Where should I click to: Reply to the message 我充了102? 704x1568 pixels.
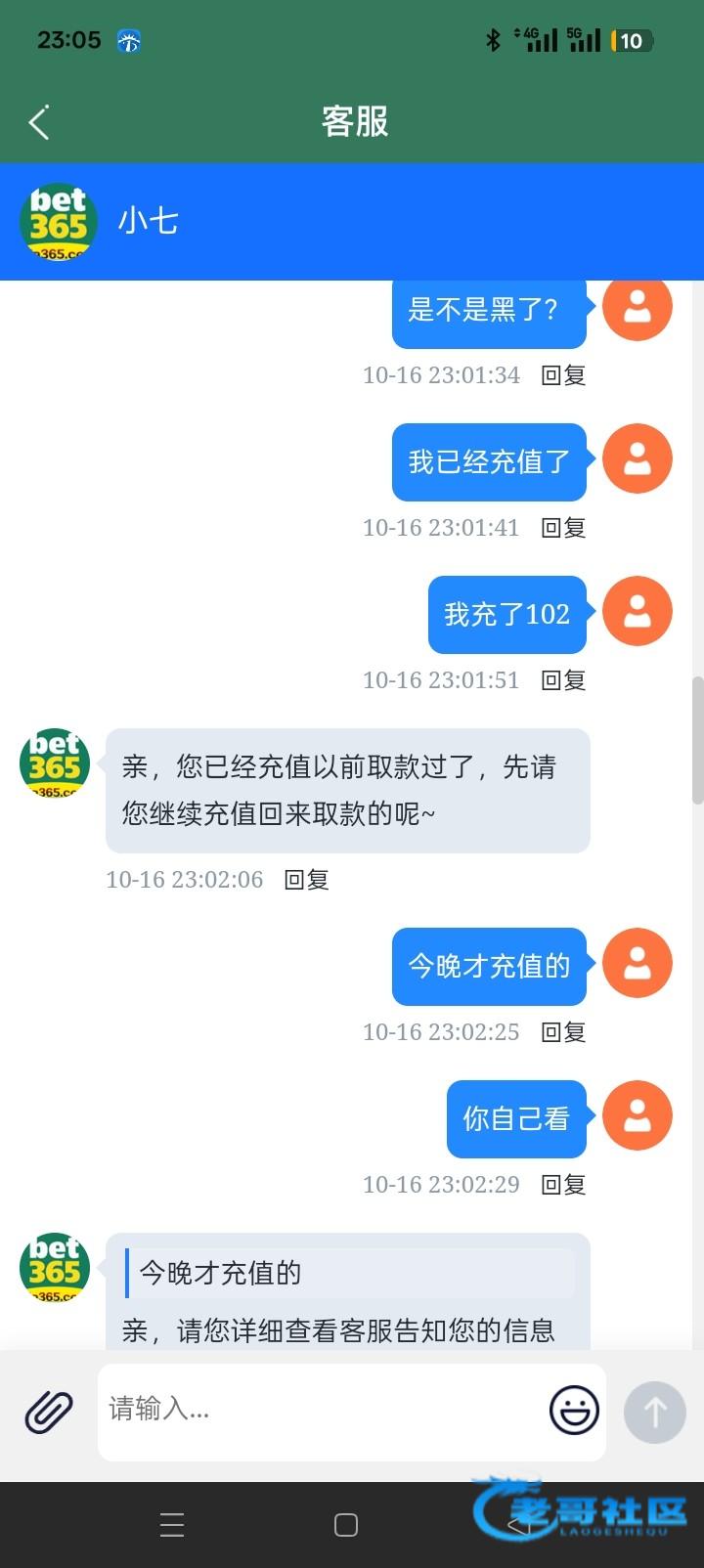(x=563, y=680)
